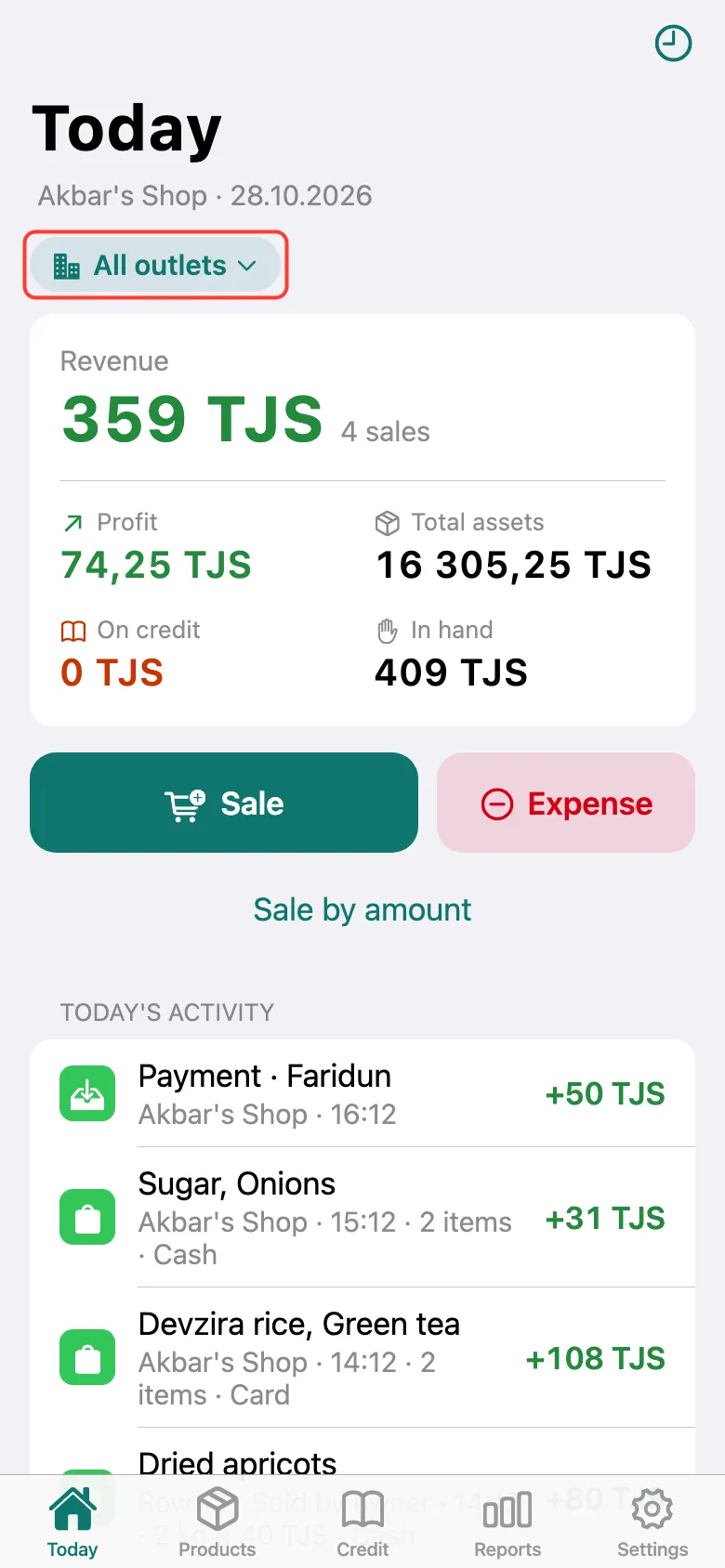Select the Today tab
Image resolution: width=725 pixels, height=1568 pixels.
point(72,1522)
